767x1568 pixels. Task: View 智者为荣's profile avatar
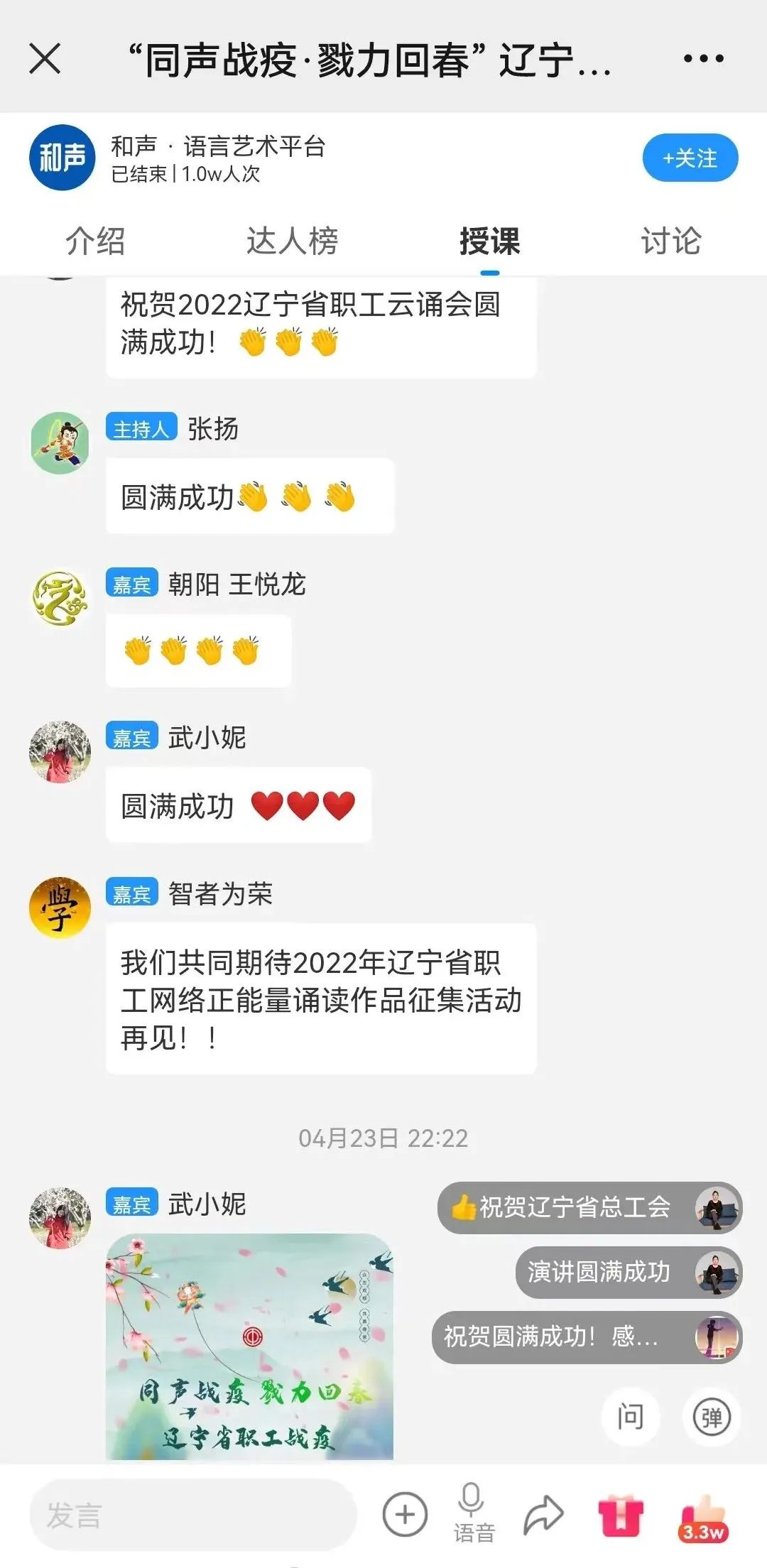(60, 908)
